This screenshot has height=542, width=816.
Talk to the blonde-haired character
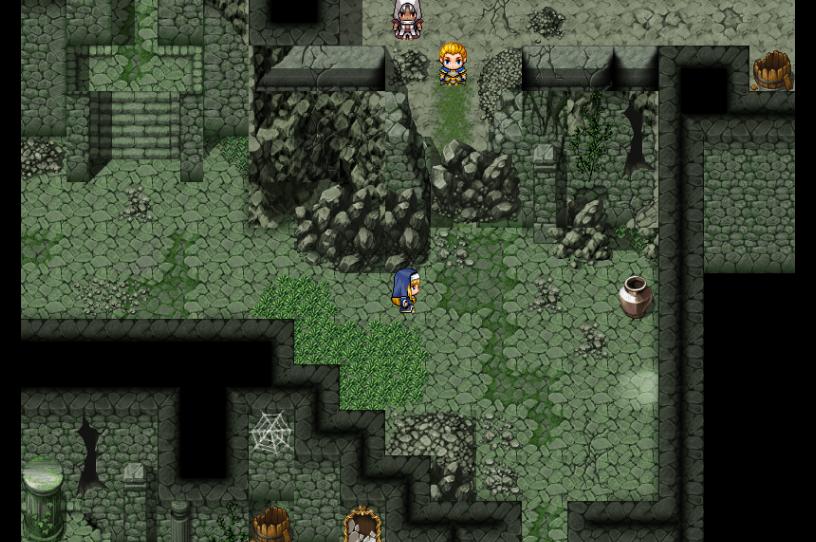click(x=452, y=64)
